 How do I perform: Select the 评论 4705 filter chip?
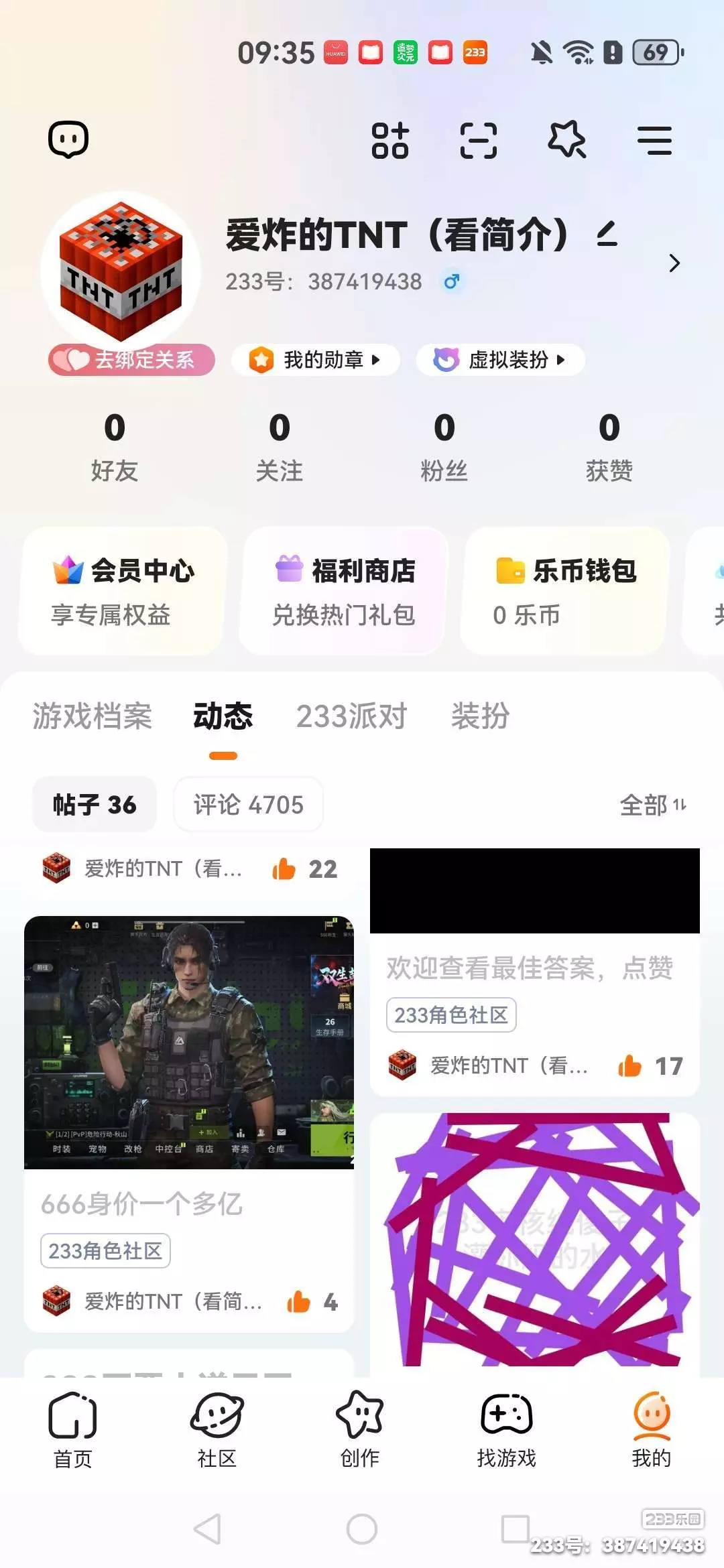point(248,804)
